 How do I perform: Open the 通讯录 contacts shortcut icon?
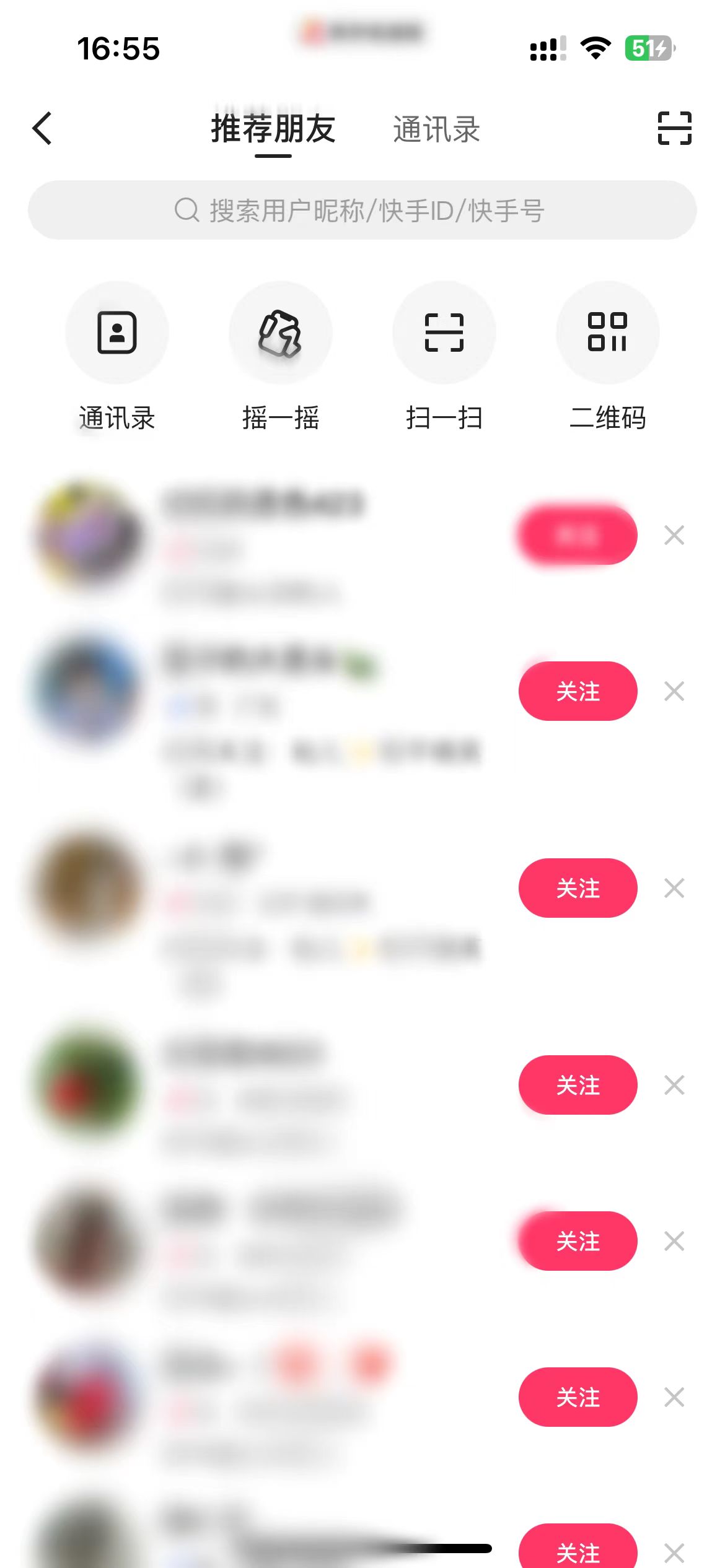tap(116, 333)
